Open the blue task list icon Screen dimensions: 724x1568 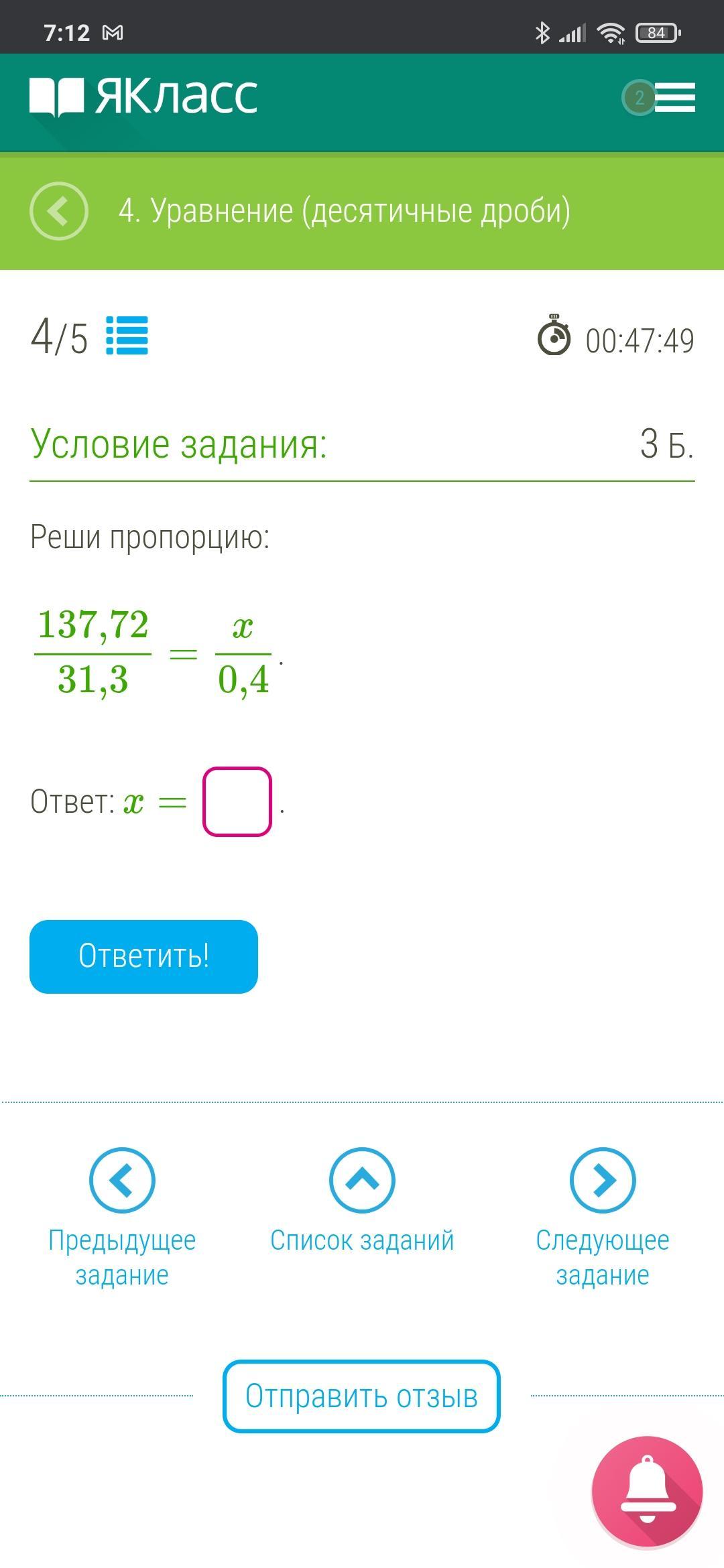click(127, 336)
